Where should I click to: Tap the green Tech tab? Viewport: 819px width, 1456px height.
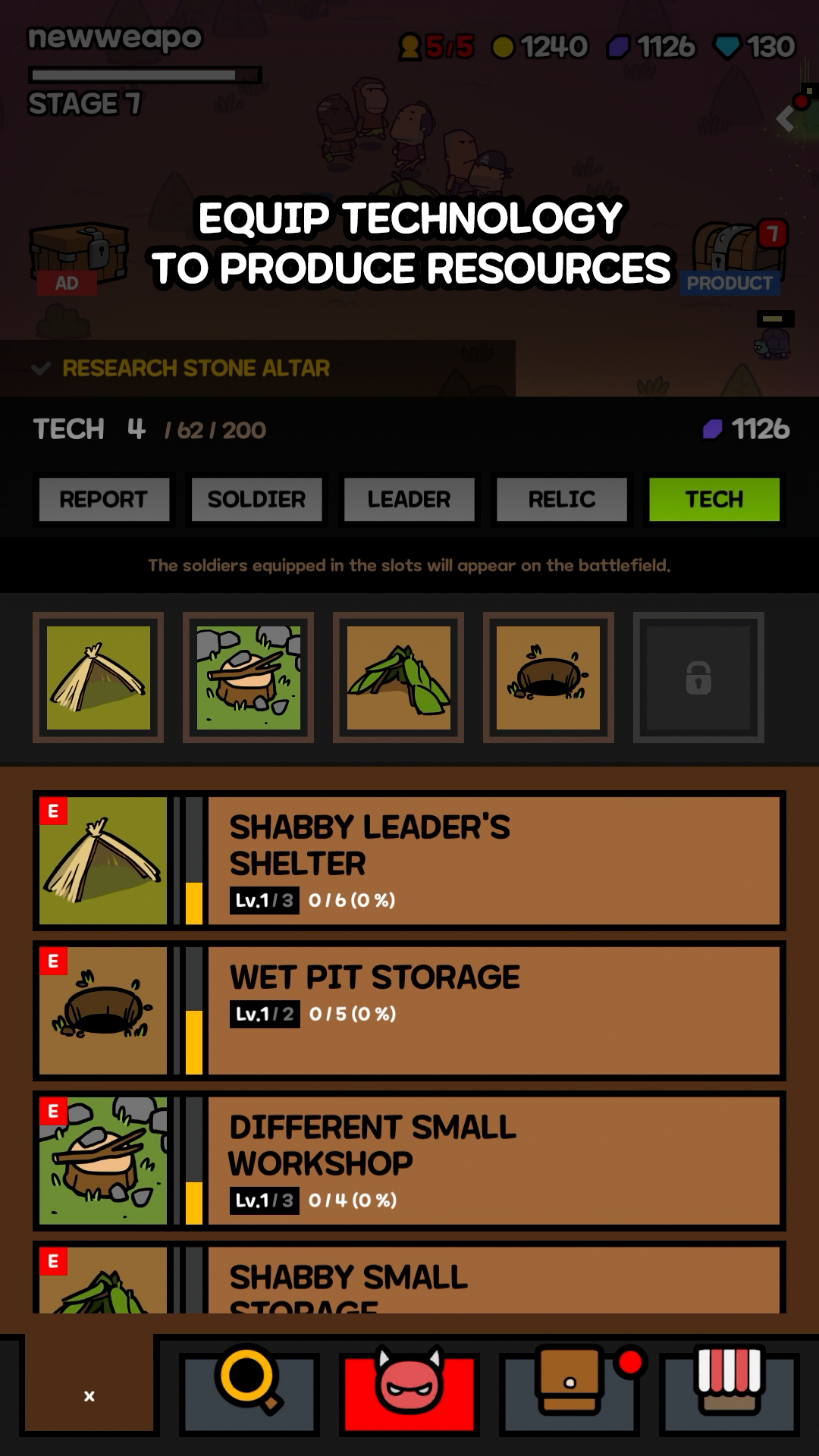(x=714, y=499)
